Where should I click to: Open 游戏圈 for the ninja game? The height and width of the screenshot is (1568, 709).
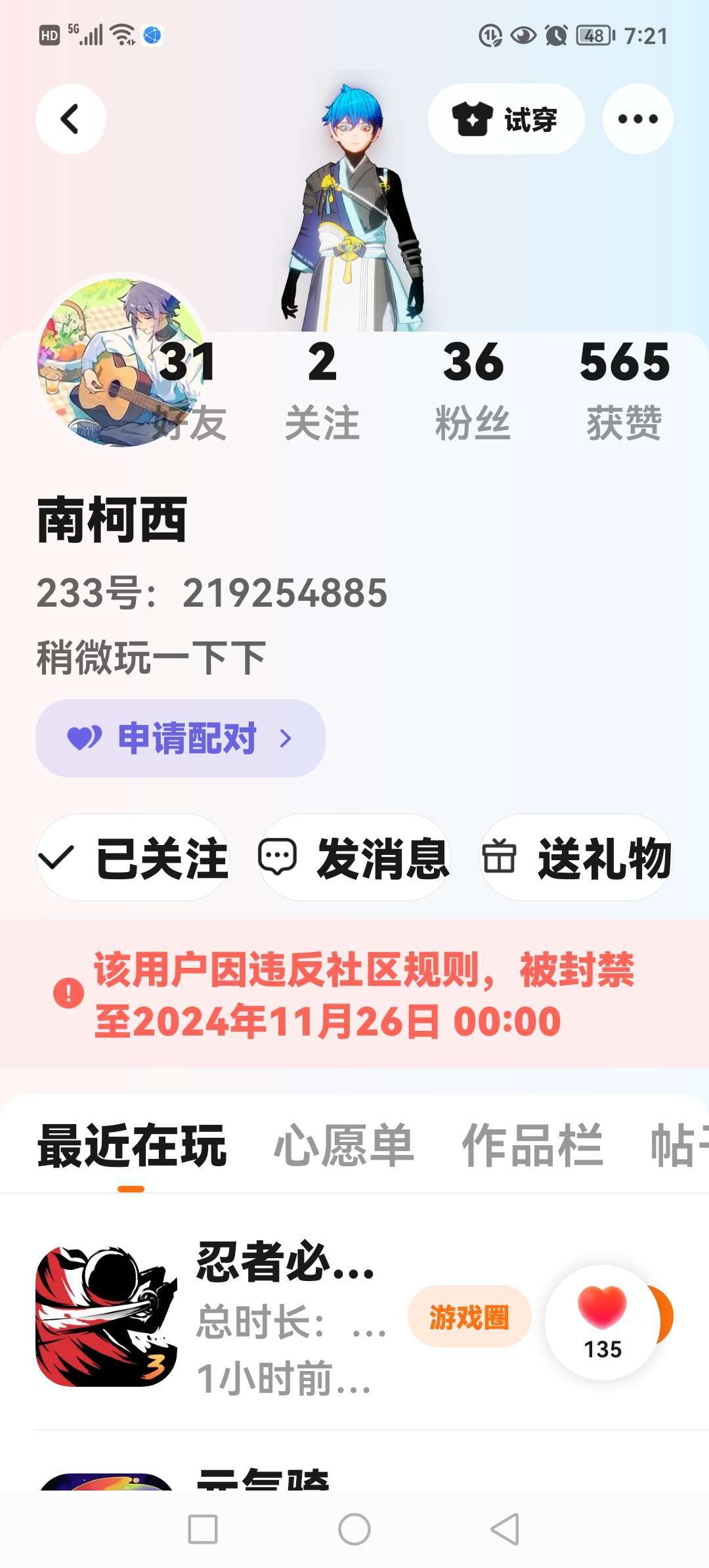(469, 1317)
